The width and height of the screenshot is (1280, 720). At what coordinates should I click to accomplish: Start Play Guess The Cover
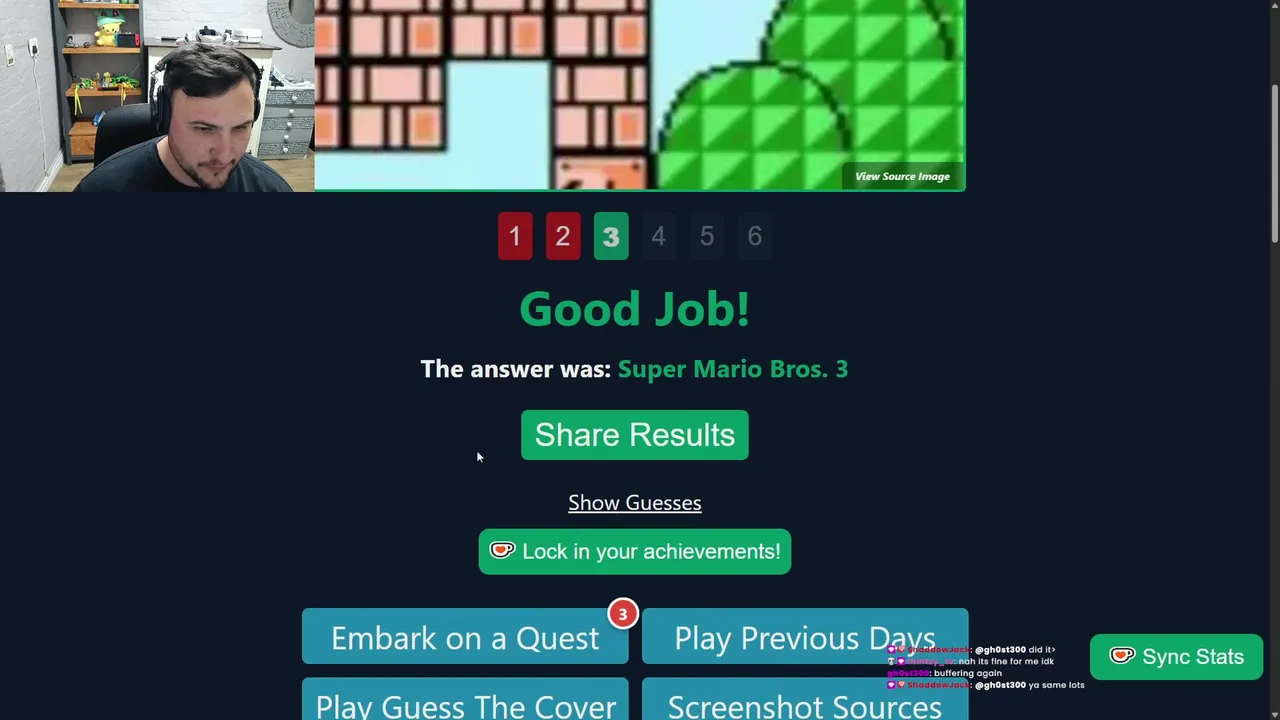(465, 702)
